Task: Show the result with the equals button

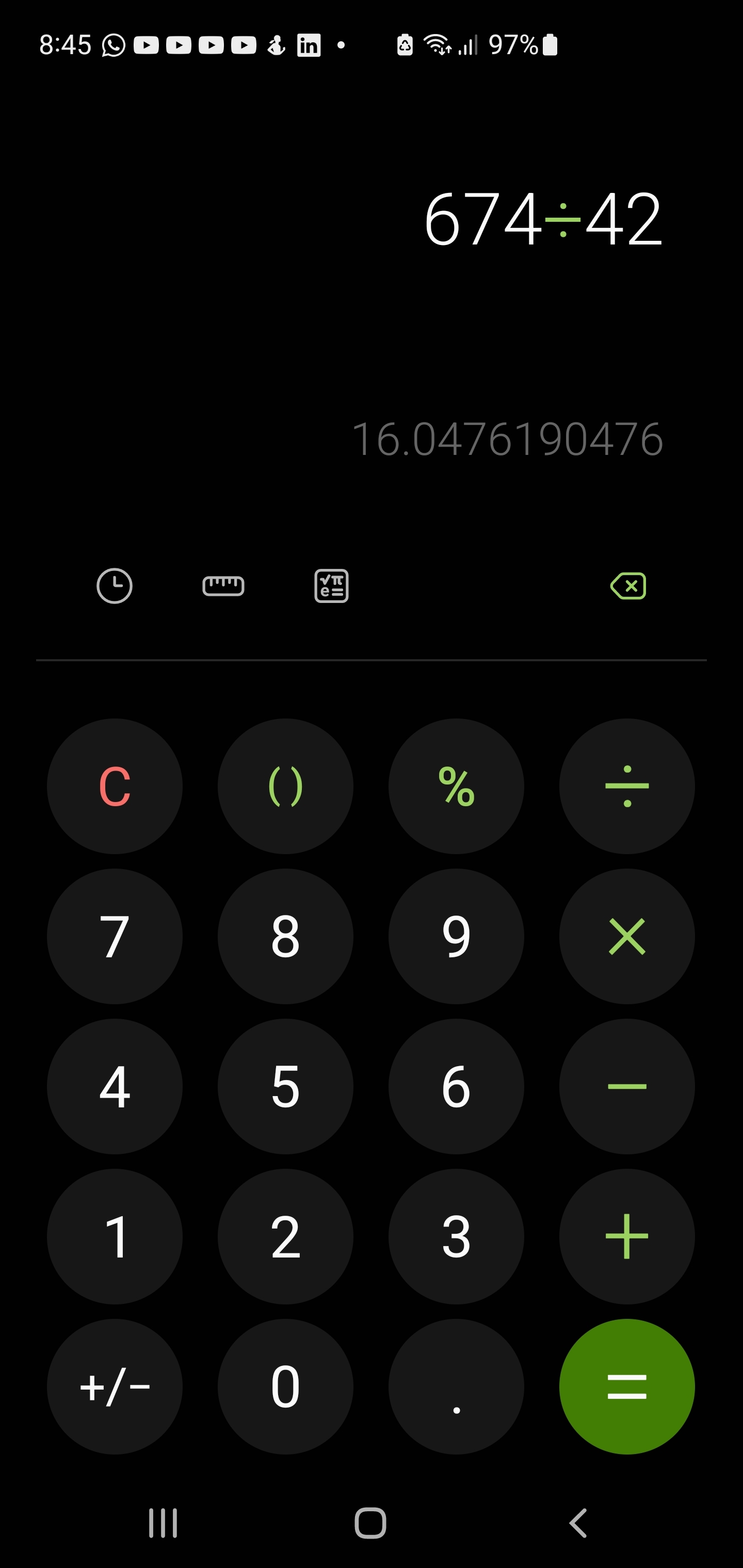Action: tap(627, 1387)
